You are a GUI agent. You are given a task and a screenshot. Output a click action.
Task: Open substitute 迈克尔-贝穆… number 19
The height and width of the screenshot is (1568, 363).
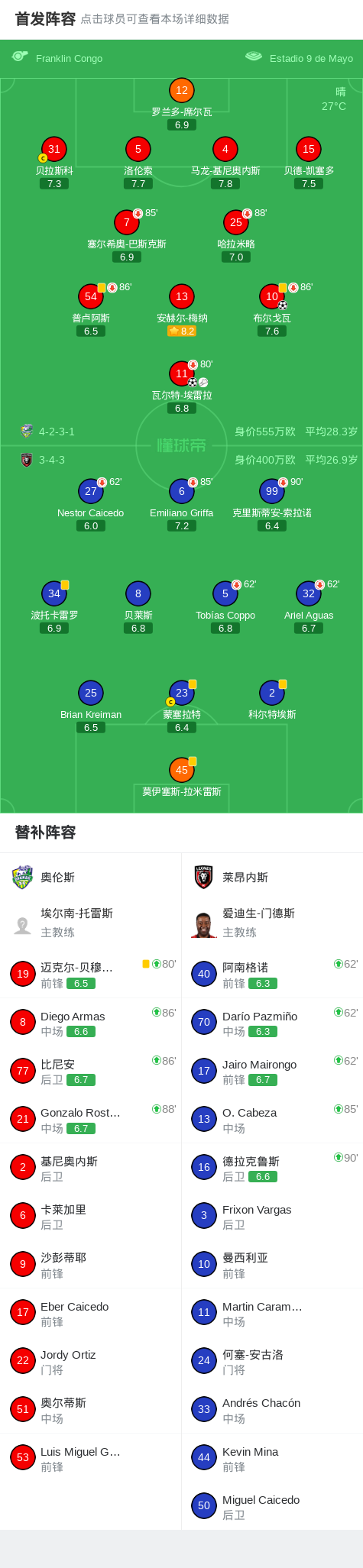[x=91, y=974]
